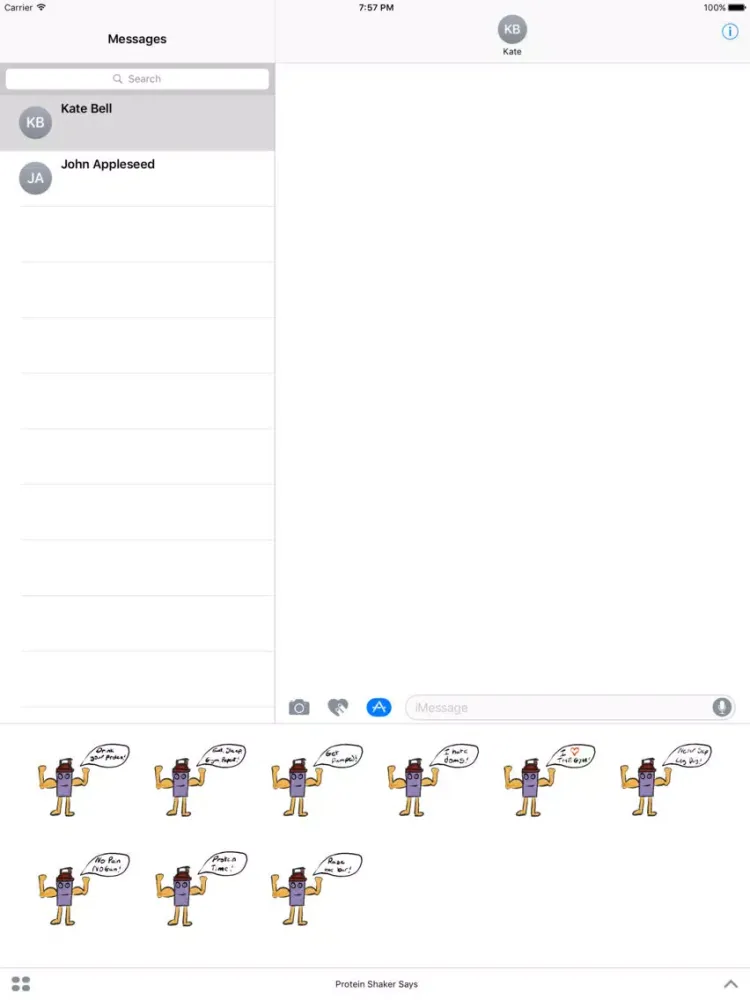Tap Kate's contact avatar in the header
The image size is (750, 1000).
(512, 29)
